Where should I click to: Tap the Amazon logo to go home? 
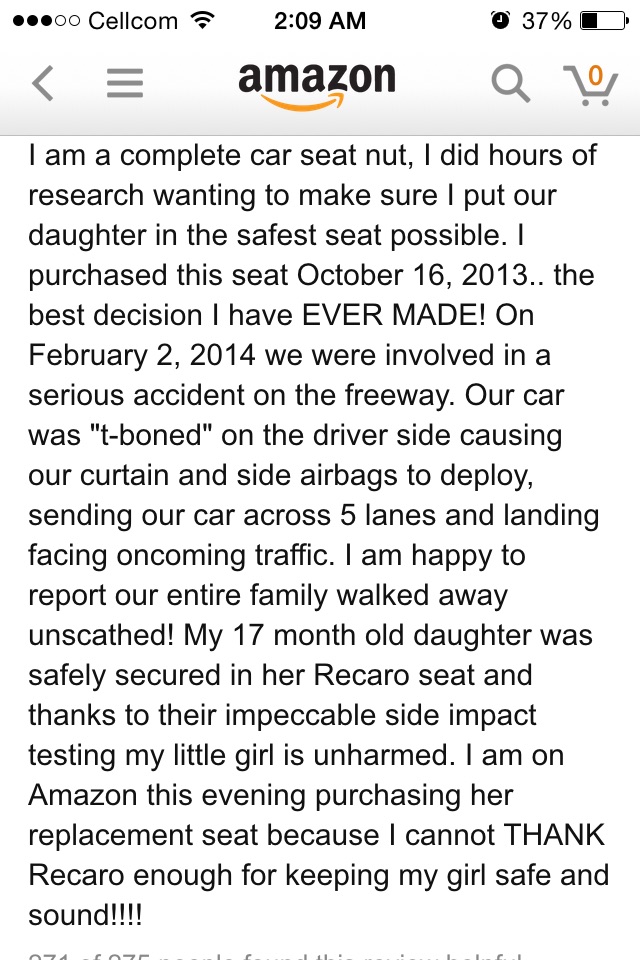(316, 84)
